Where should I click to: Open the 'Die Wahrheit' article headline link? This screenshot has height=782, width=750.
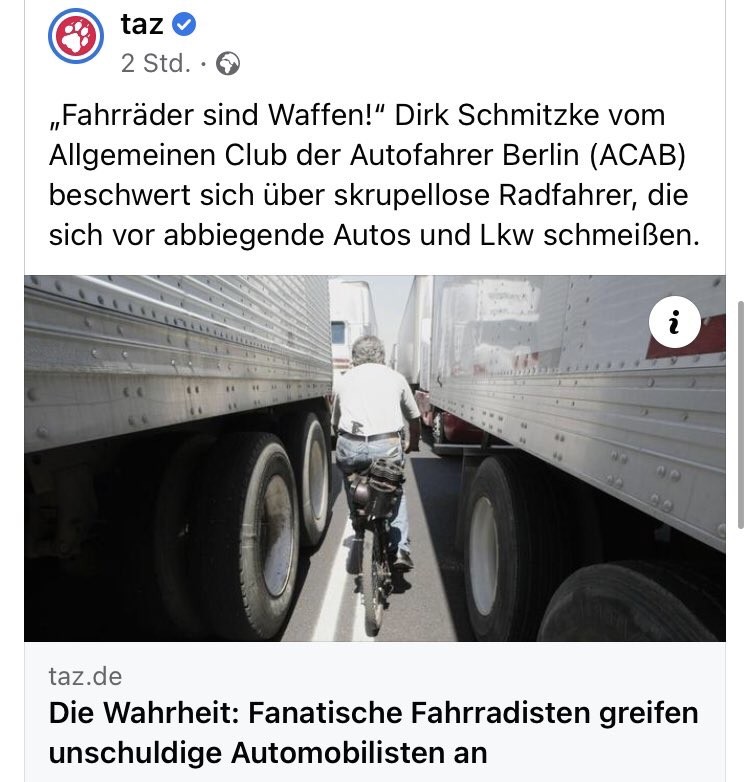[373, 732]
